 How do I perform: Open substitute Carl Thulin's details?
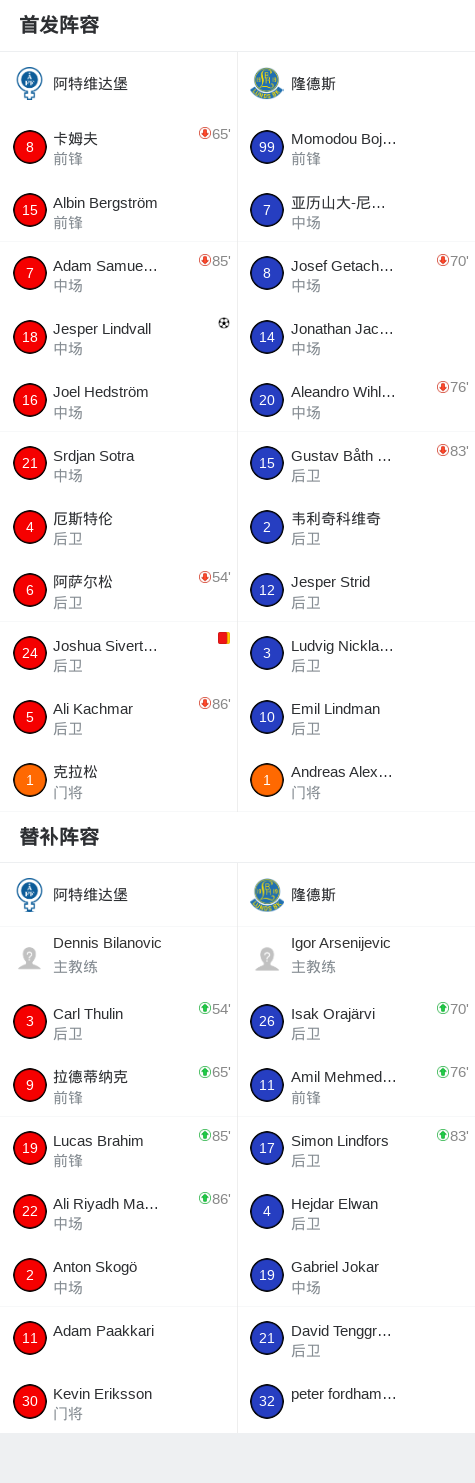(x=118, y=1022)
